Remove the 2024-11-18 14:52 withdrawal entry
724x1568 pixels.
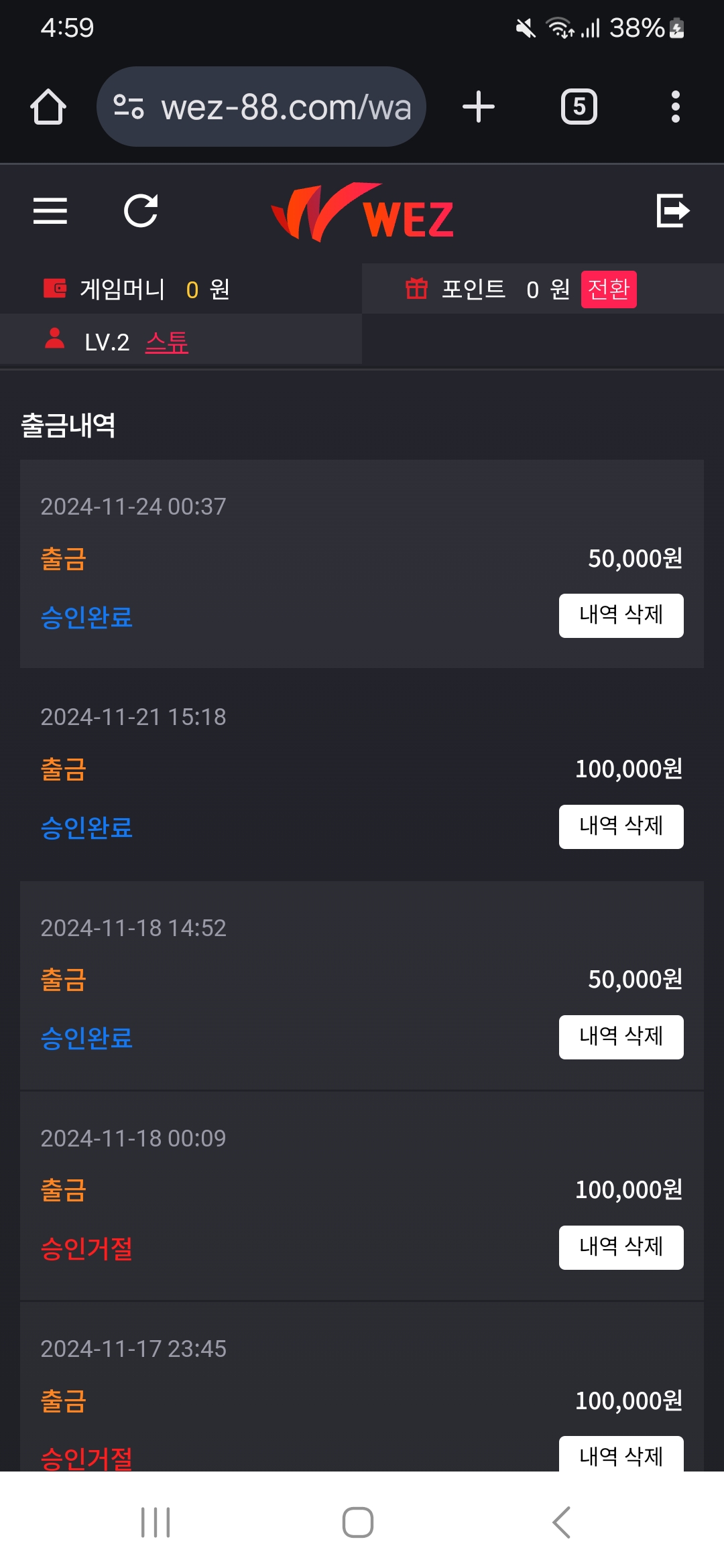(621, 1037)
